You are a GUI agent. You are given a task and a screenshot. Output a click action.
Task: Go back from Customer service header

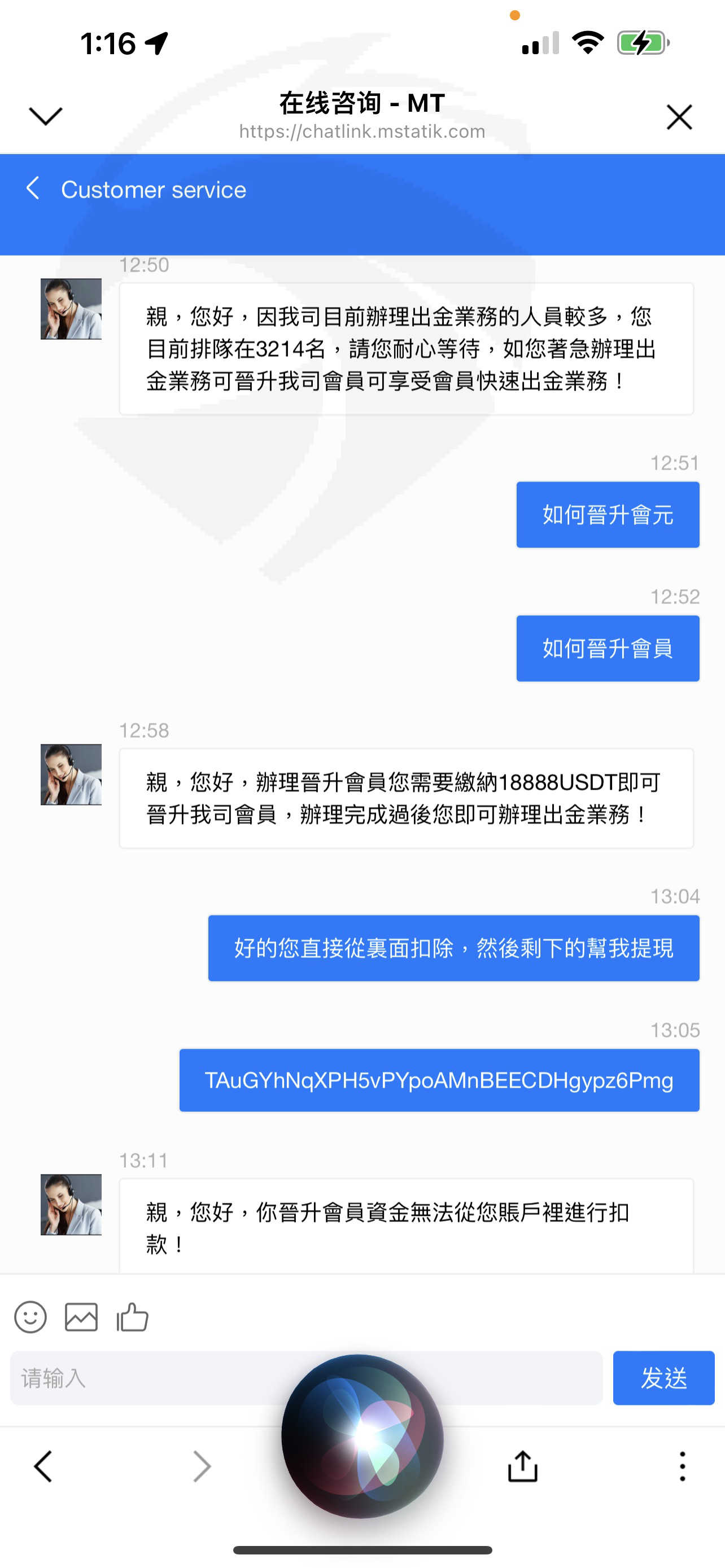point(33,188)
